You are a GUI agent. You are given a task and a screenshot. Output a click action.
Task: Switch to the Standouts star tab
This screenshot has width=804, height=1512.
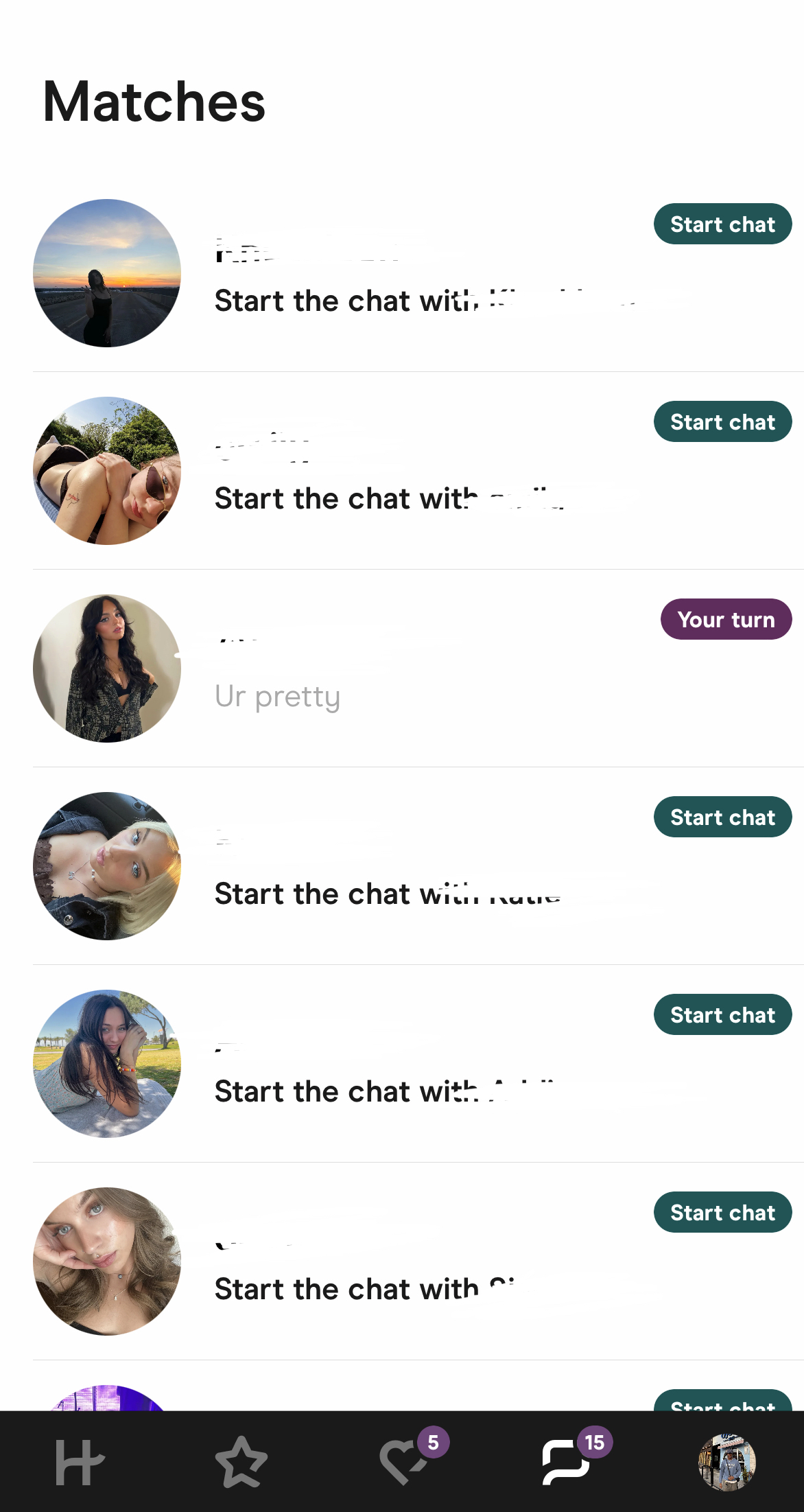241,1463
